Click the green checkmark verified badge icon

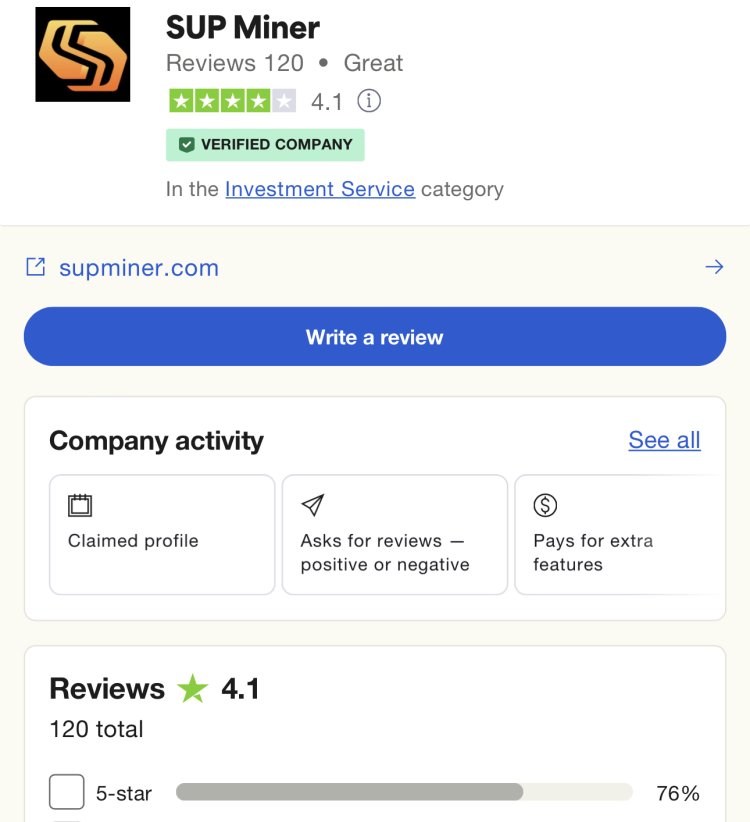pos(185,144)
